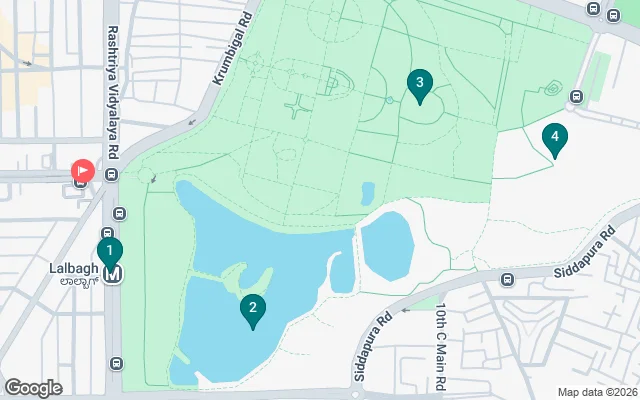Screen dimensions: 640x400
Task: Tap map marker number 1
Action: pos(110,250)
